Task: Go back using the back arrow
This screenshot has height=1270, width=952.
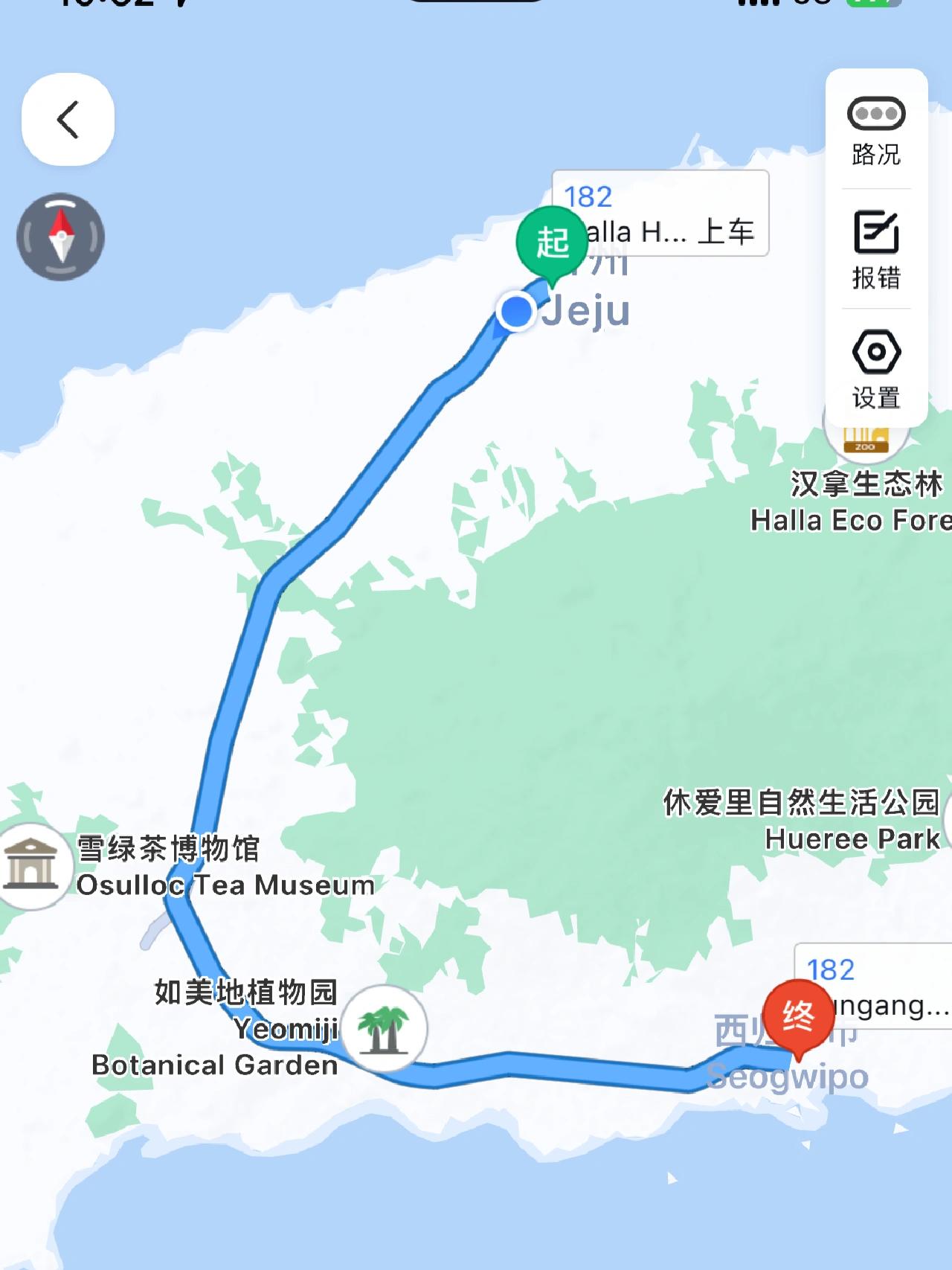Action: click(68, 120)
